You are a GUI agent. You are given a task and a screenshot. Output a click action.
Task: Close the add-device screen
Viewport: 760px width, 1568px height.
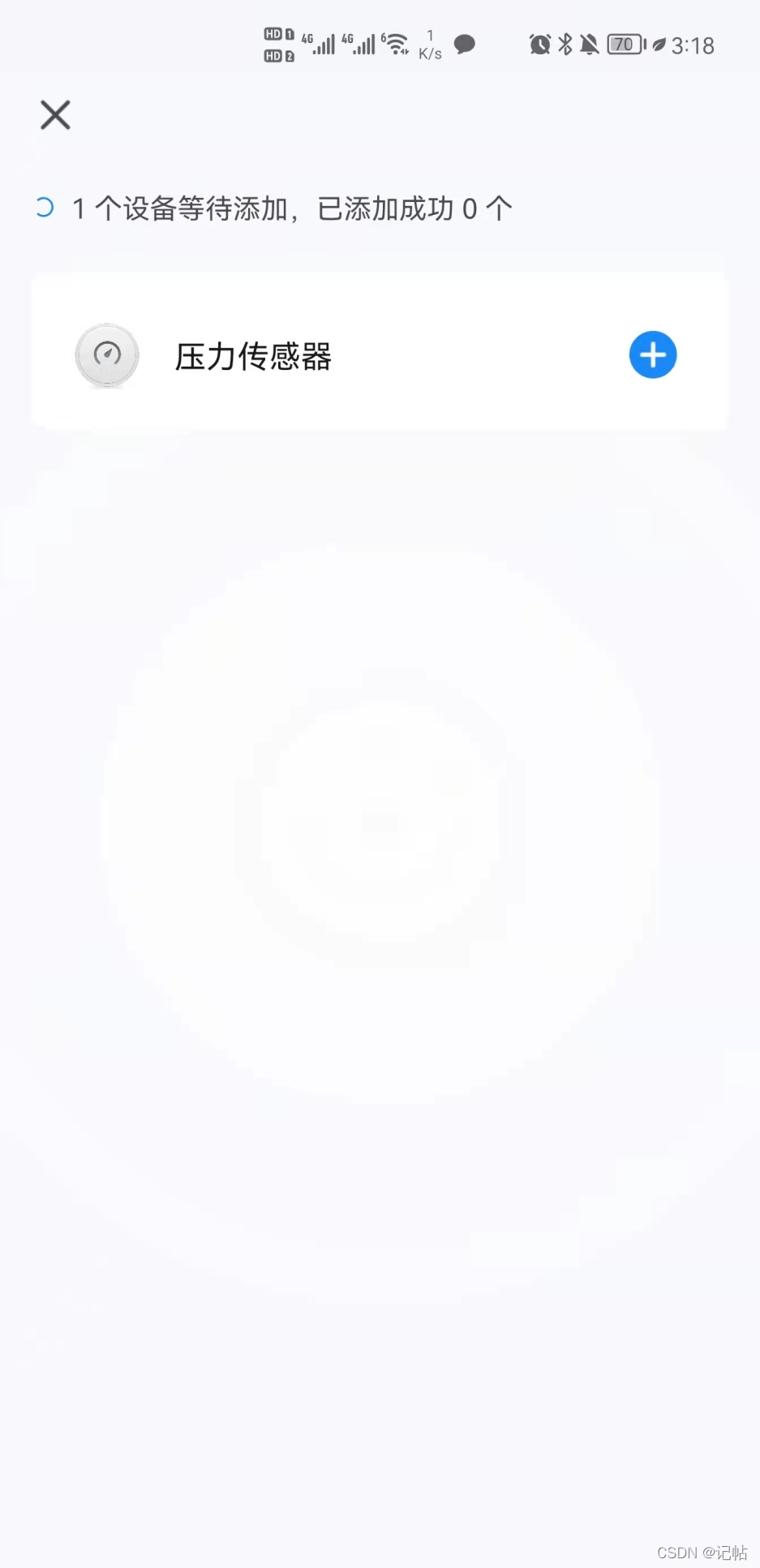point(55,115)
